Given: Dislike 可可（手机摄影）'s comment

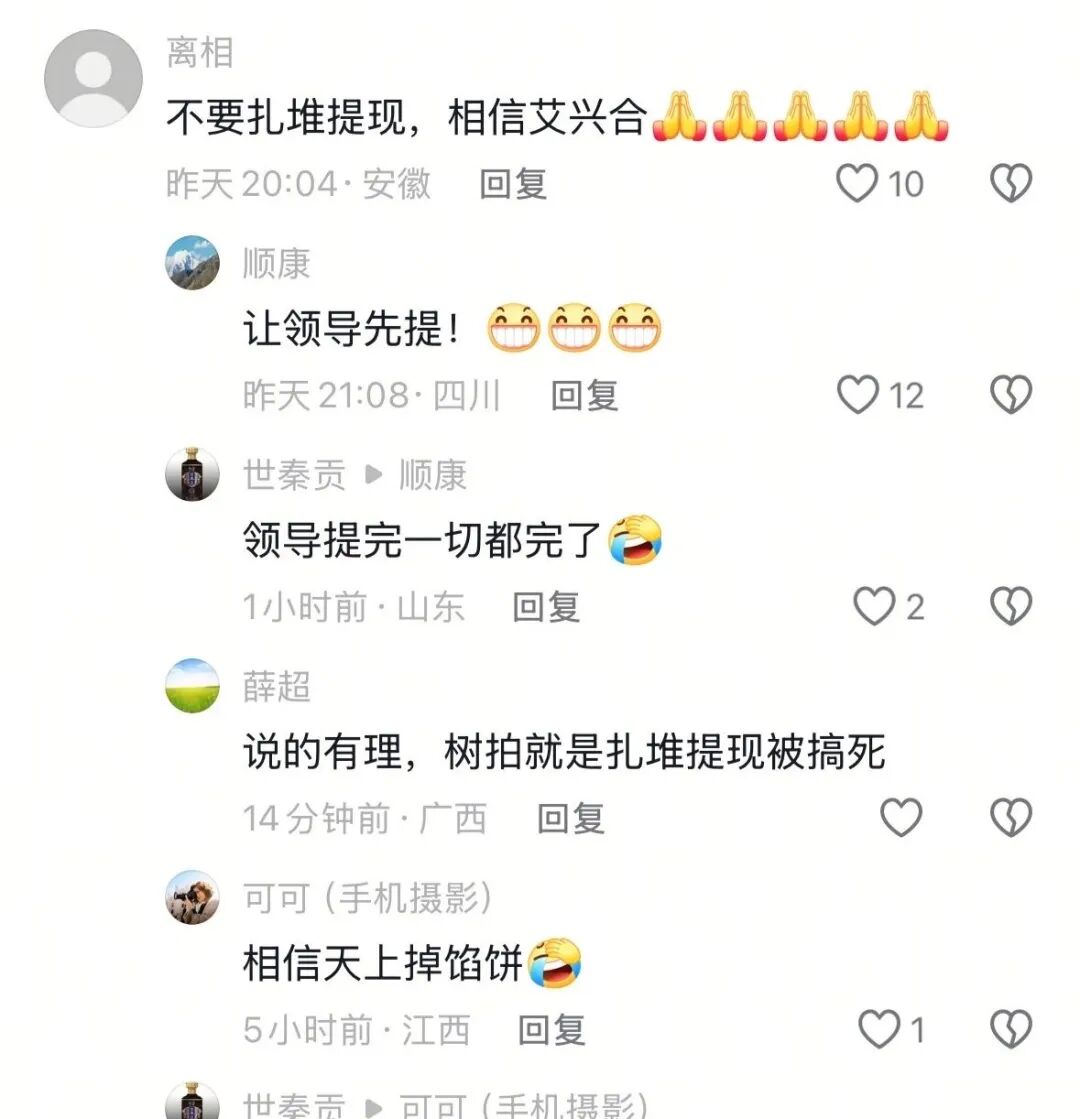Looking at the screenshot, I should [1010, 1027].
